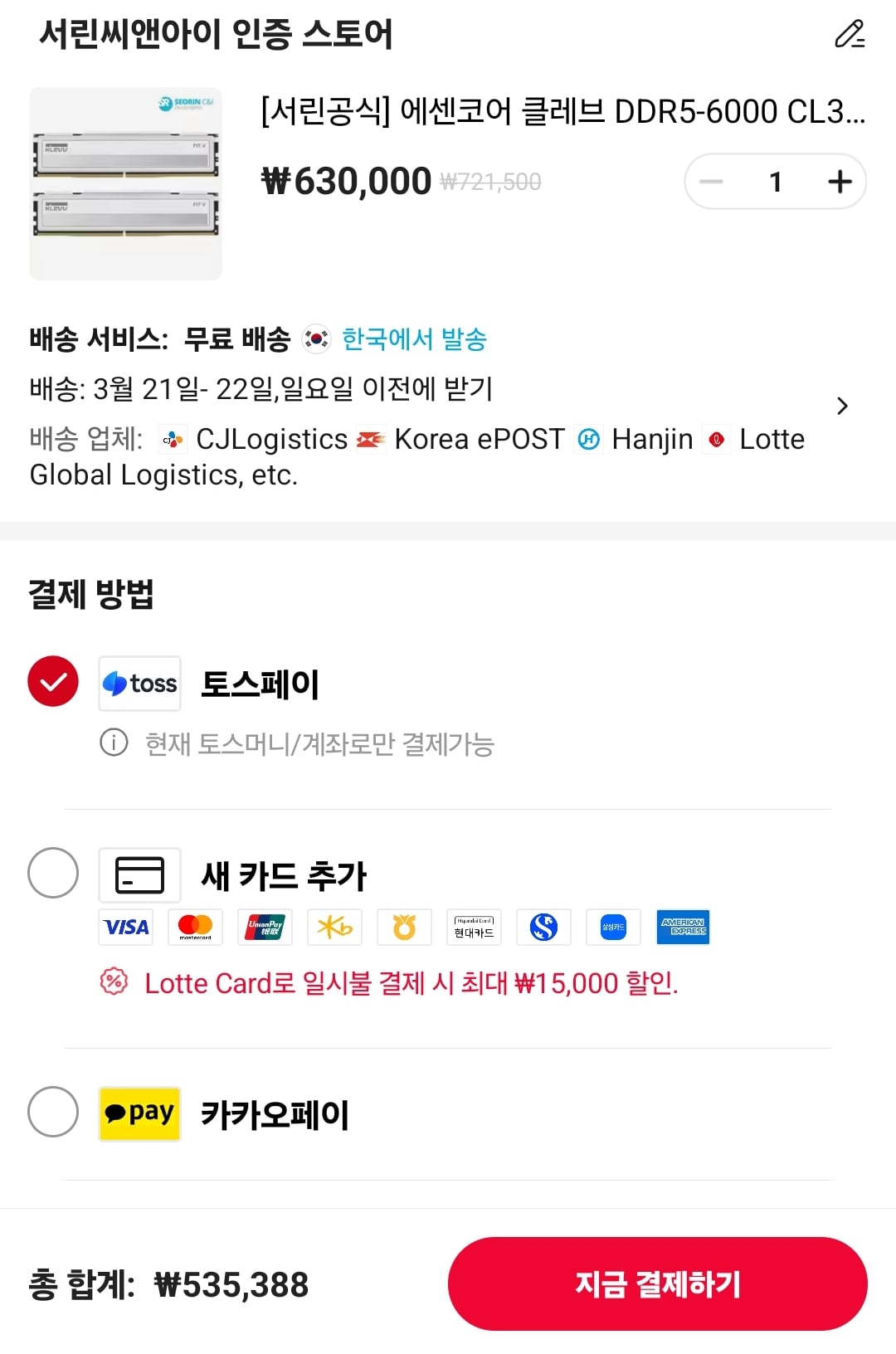This screenshot has height=1354, width=896.
Task: Expand the shipping details chevron
Action: 843,406
